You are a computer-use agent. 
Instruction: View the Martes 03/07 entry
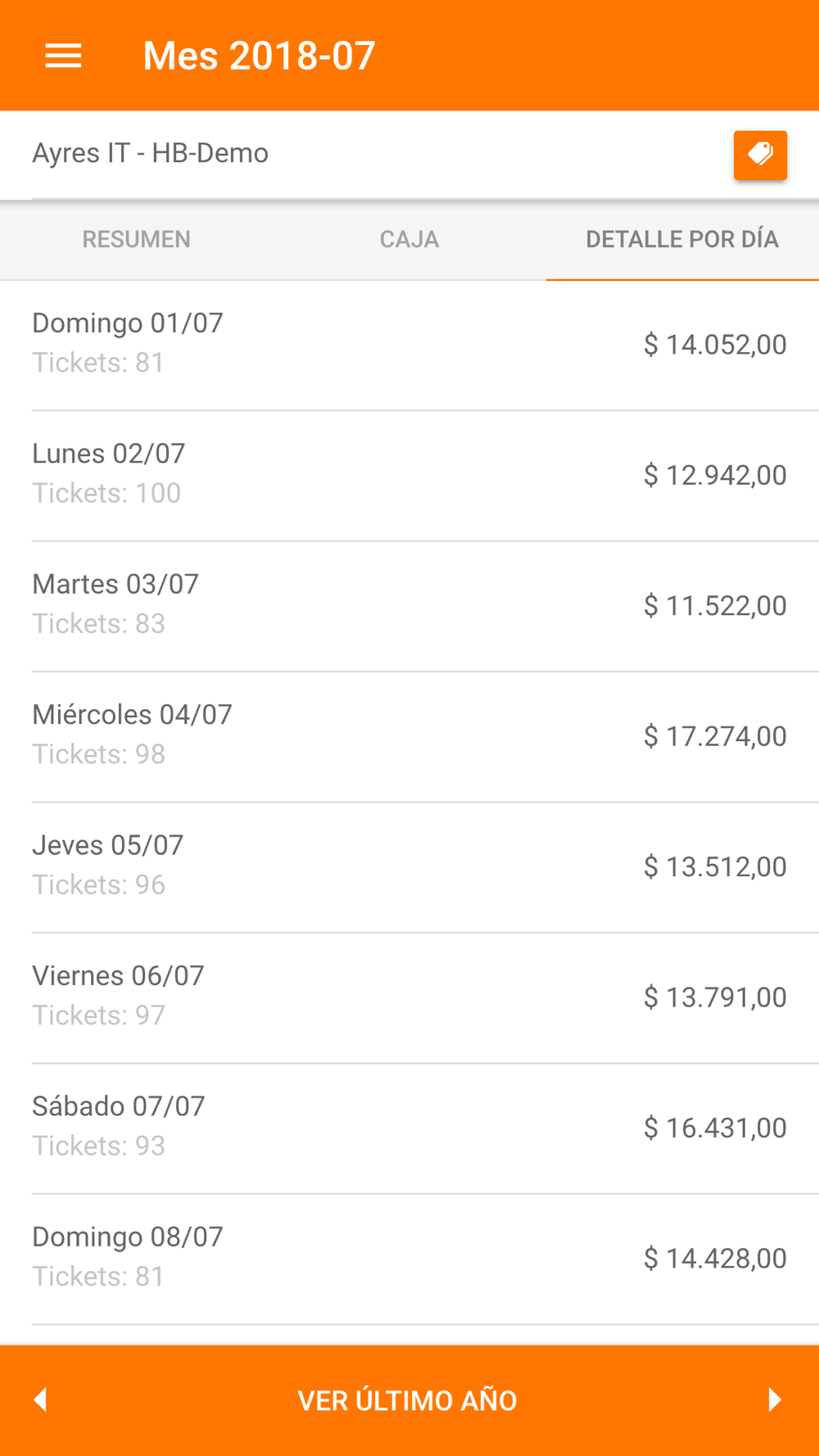point(409,605)
